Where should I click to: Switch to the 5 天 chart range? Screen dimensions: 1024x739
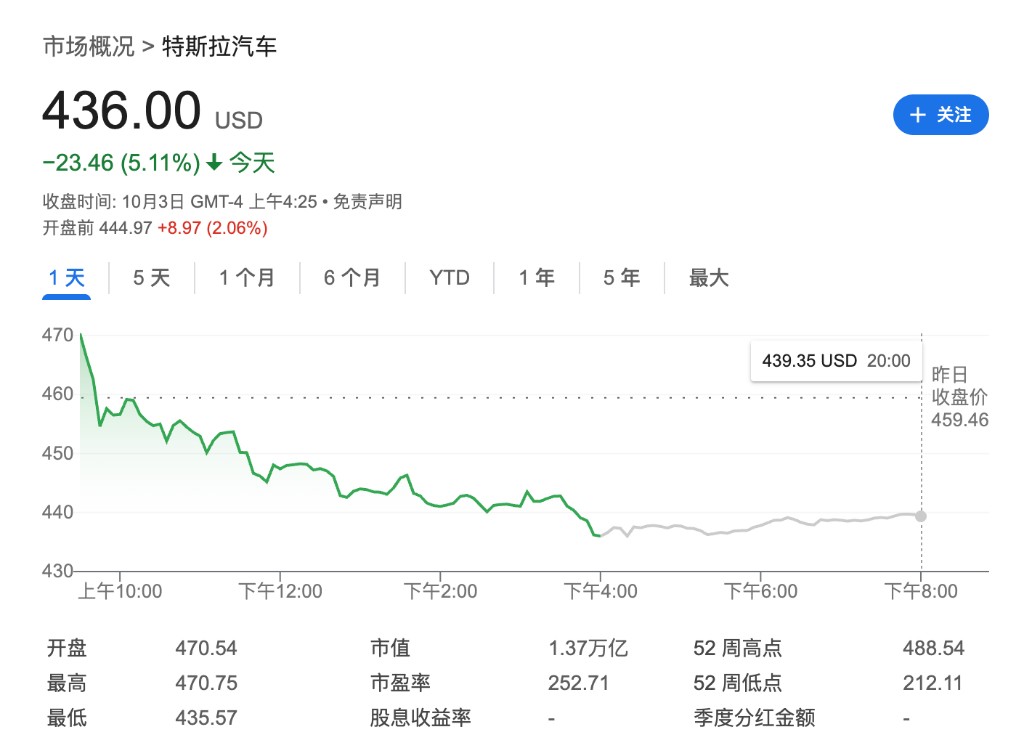[152, 278]
